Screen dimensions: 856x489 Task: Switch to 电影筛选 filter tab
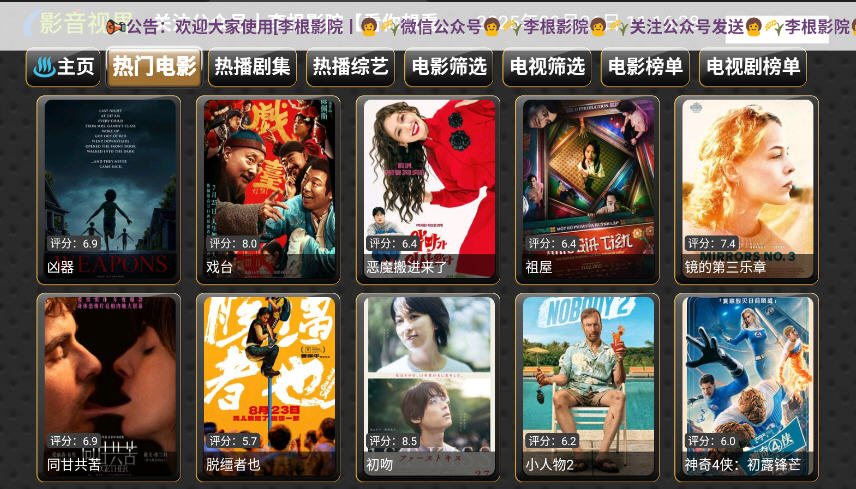click(x=449, y=68)
